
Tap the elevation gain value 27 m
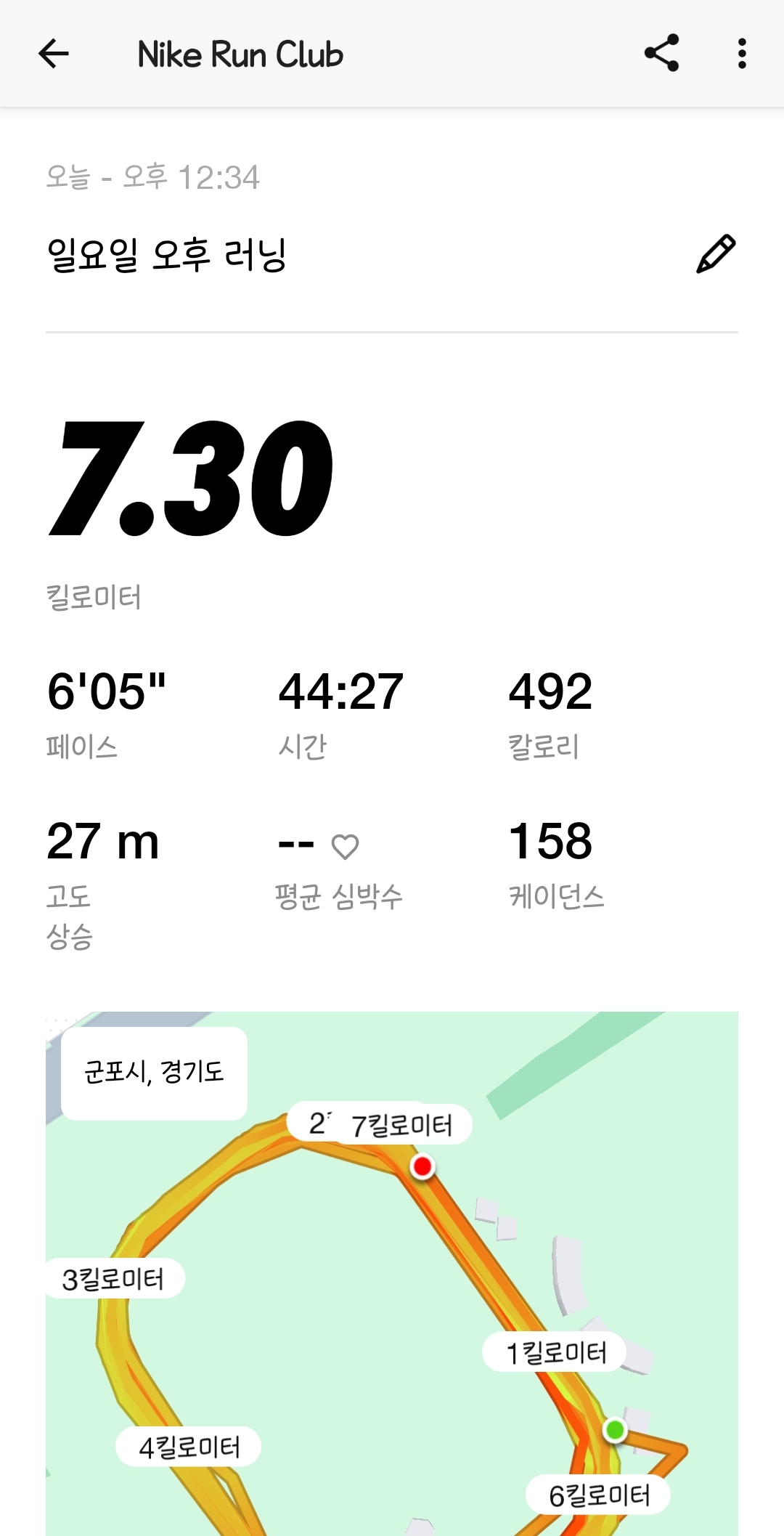(102, 841)
